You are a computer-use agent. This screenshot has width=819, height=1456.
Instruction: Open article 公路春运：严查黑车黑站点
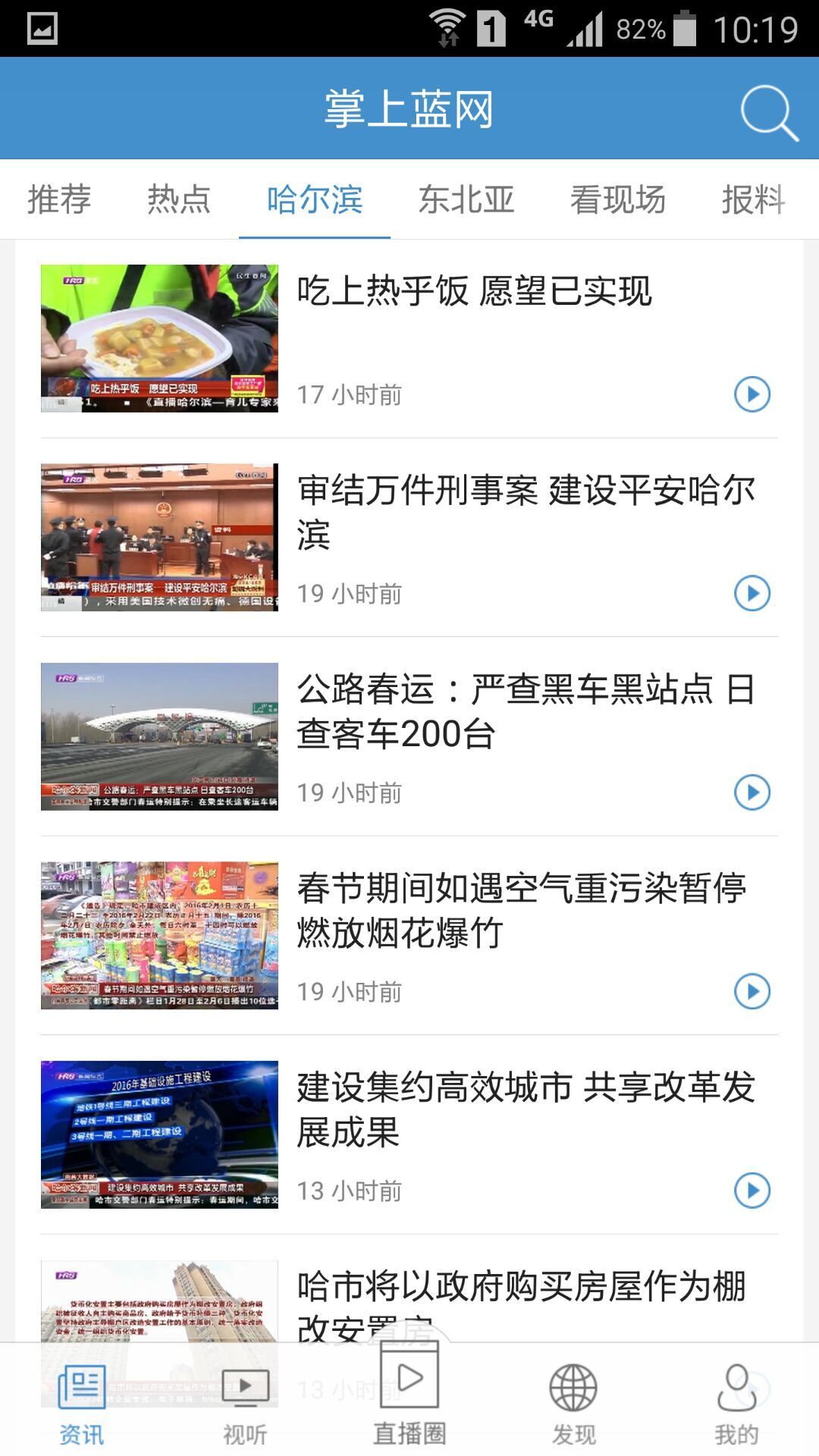tap(526, 711)
